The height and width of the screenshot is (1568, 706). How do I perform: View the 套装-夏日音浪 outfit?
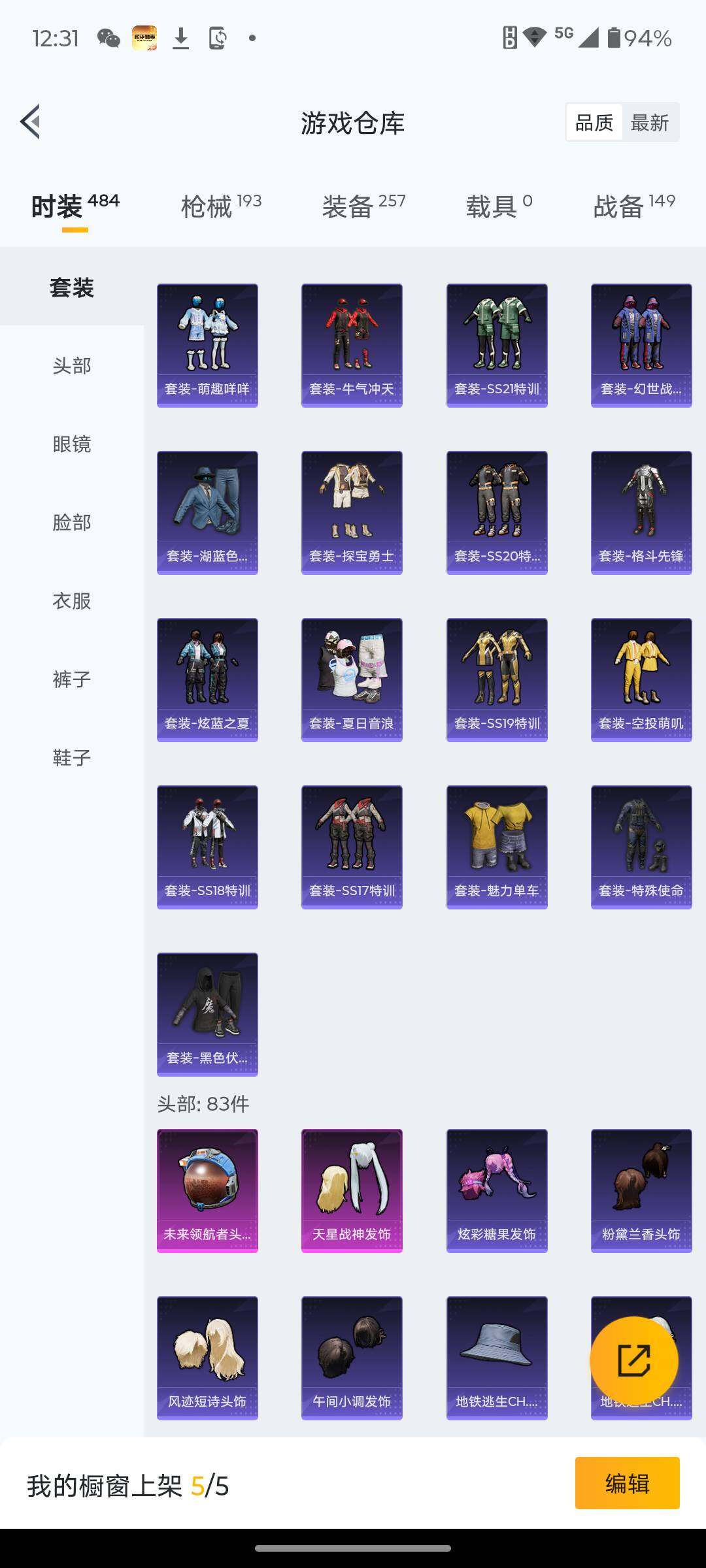coord(352,679)
